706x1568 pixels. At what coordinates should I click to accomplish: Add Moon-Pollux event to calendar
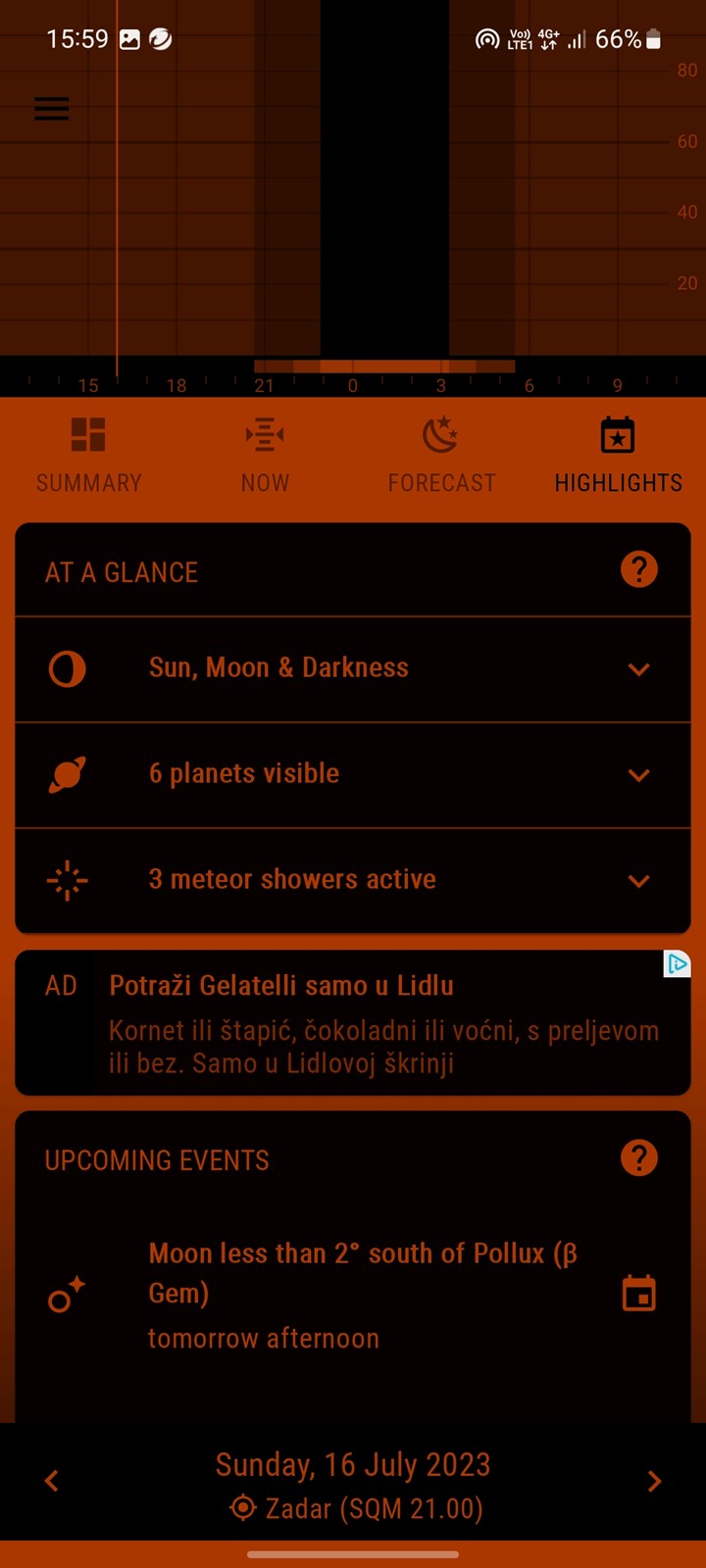pyautogui.click(x=639, y=1294)
